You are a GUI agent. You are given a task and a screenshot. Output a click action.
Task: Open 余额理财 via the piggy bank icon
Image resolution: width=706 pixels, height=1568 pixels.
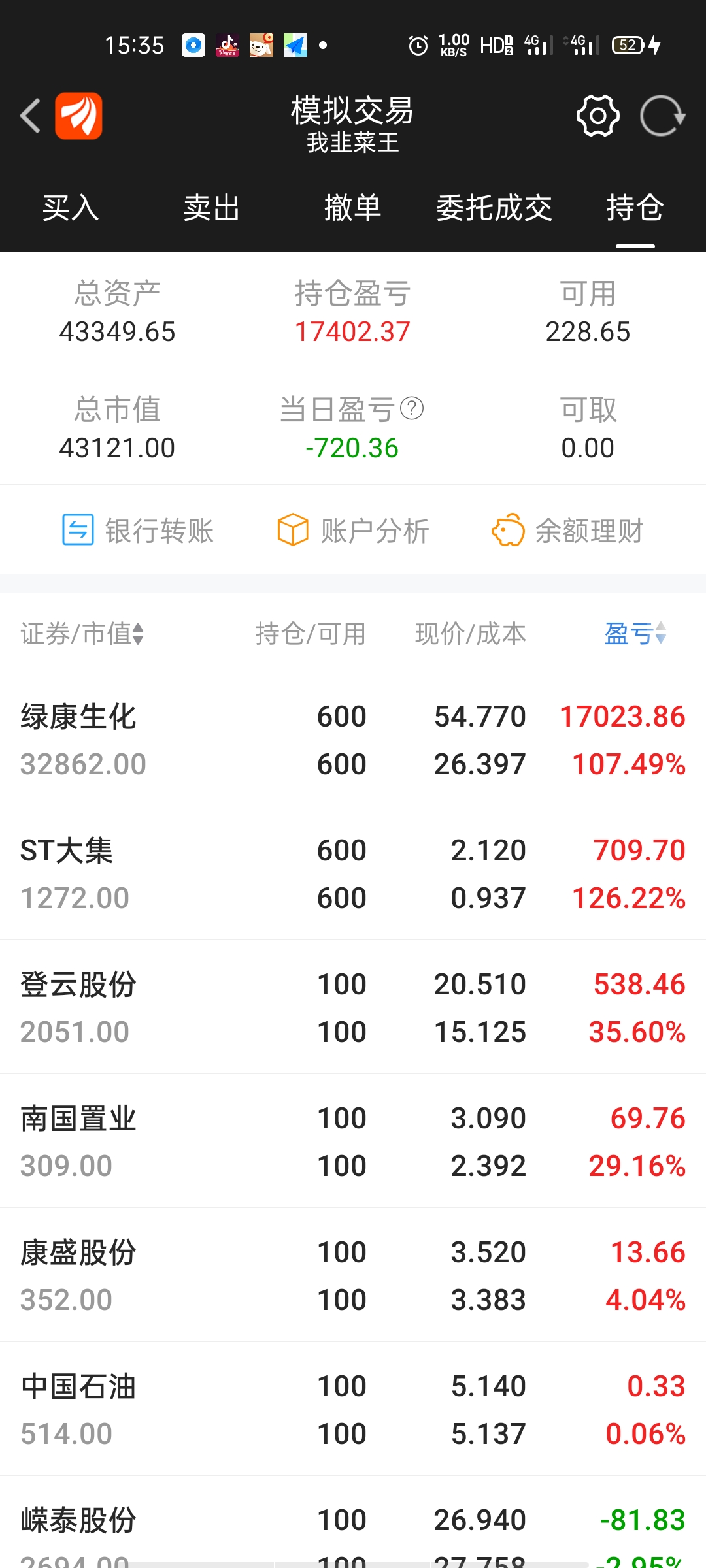click(x=509, y=531)
